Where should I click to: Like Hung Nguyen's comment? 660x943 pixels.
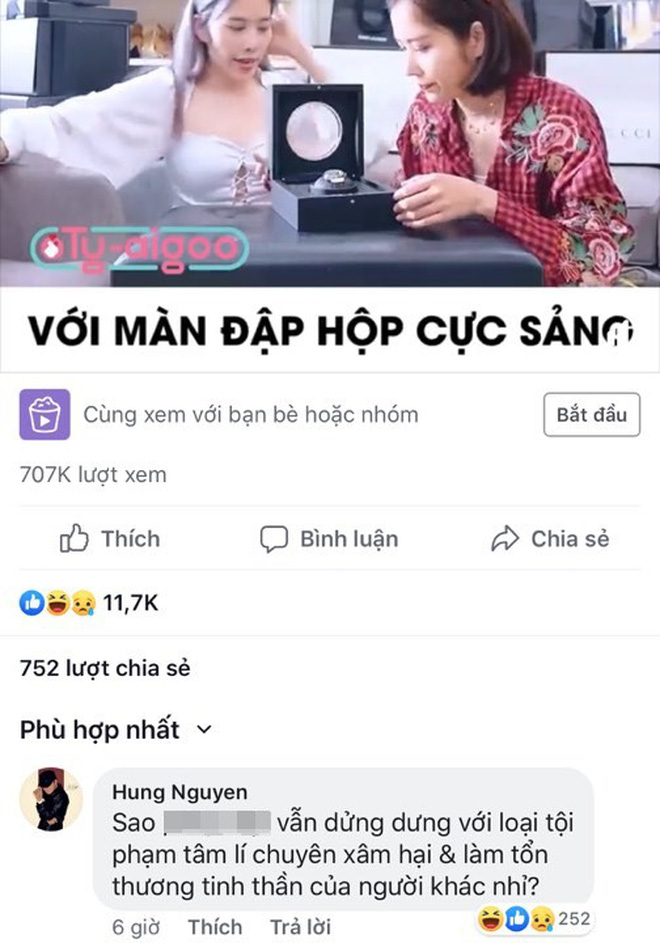pyautogui.click(x=215, y=927)
